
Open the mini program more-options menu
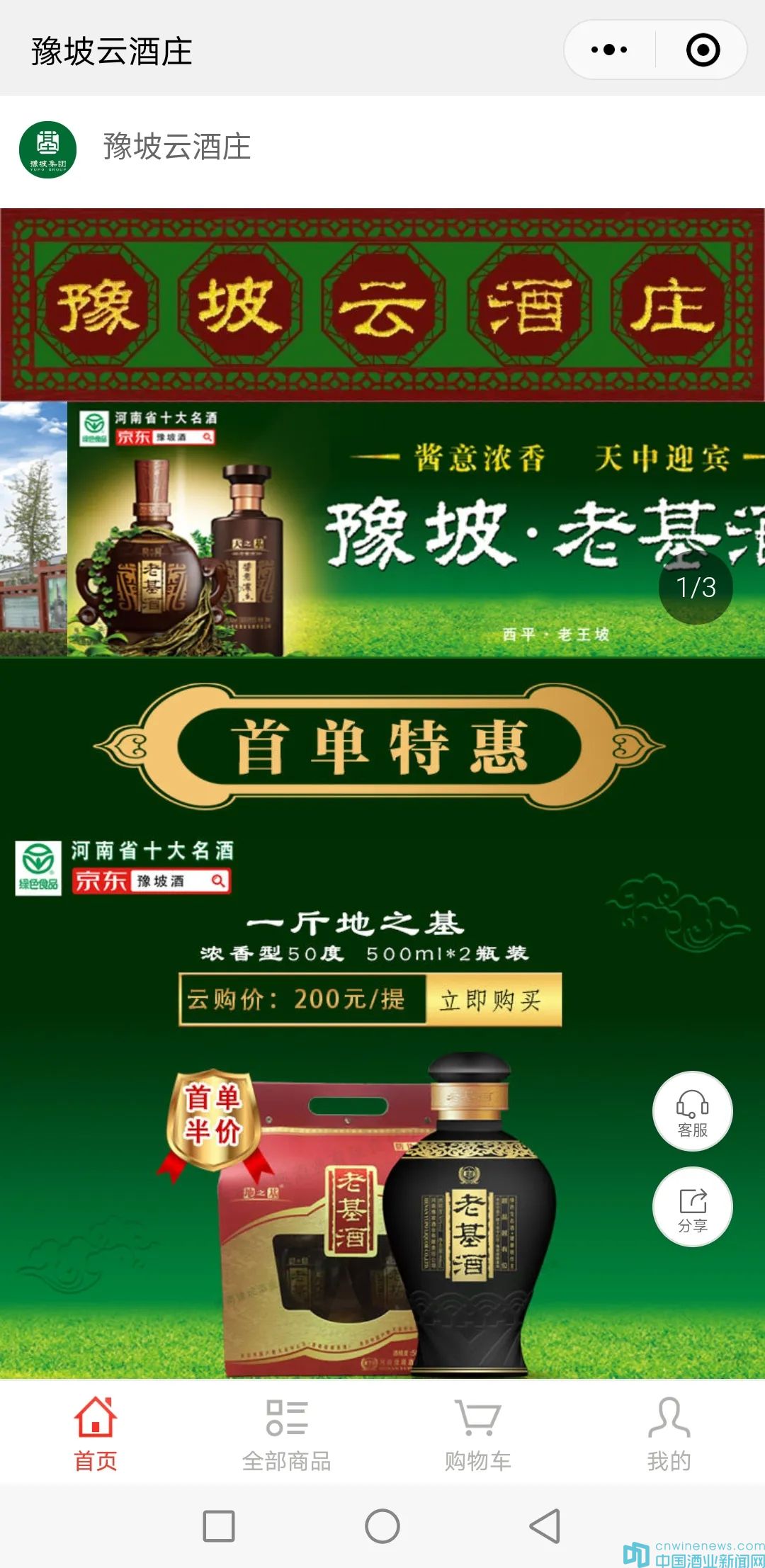609,50
